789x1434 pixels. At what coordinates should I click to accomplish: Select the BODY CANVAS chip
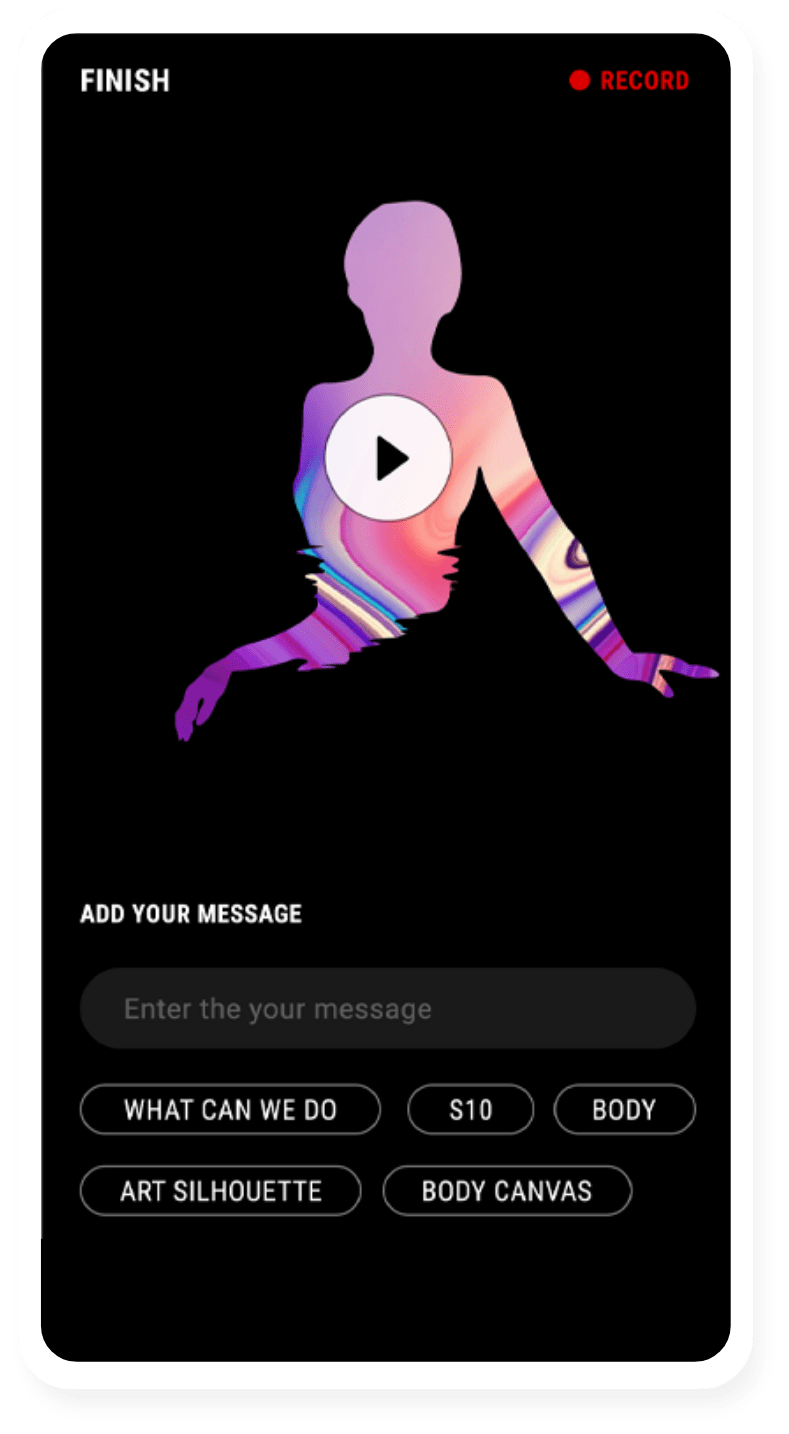507,1191
